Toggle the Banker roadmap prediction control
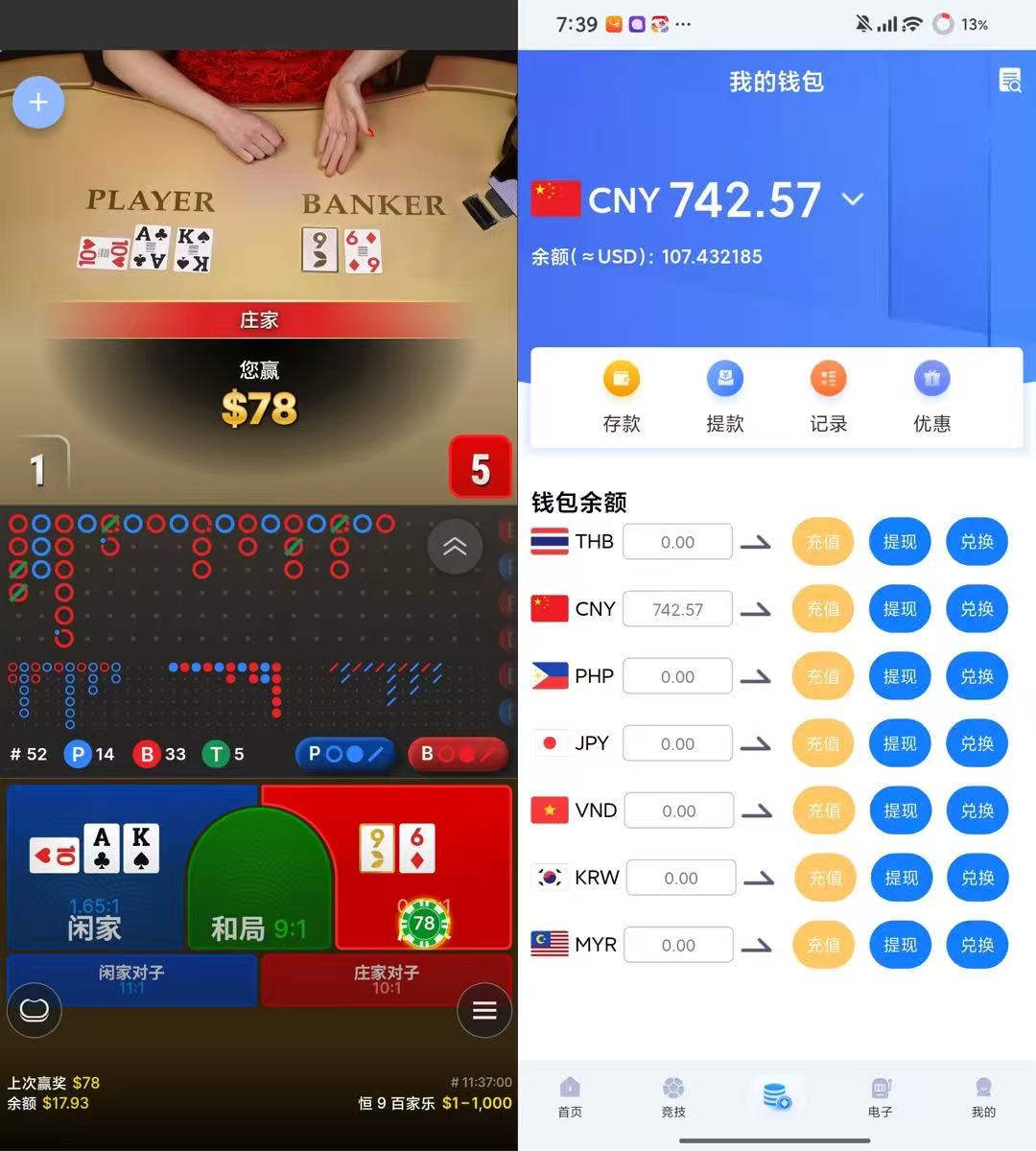This screenshot has height=1151, width=1036. tap(459, 754)
